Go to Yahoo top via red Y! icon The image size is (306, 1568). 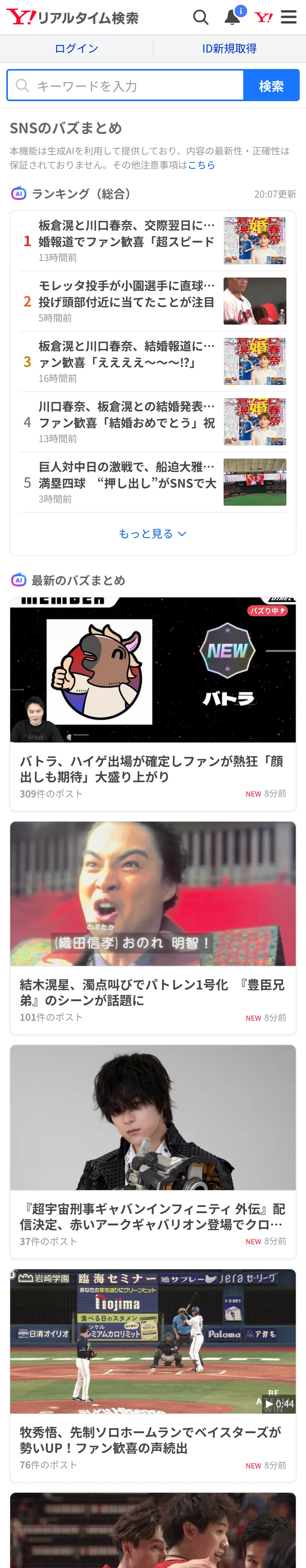(264, 17)
